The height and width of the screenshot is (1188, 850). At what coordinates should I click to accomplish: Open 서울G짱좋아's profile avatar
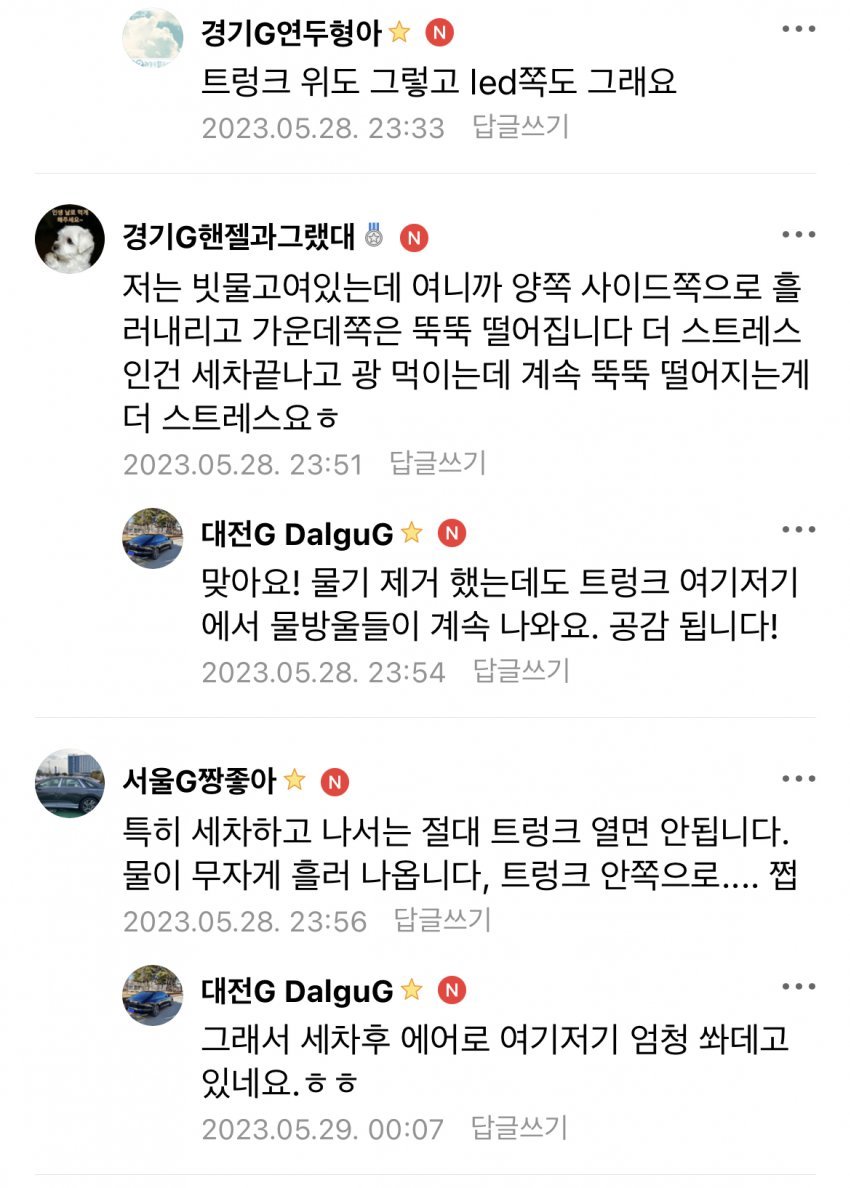point(69,784)
